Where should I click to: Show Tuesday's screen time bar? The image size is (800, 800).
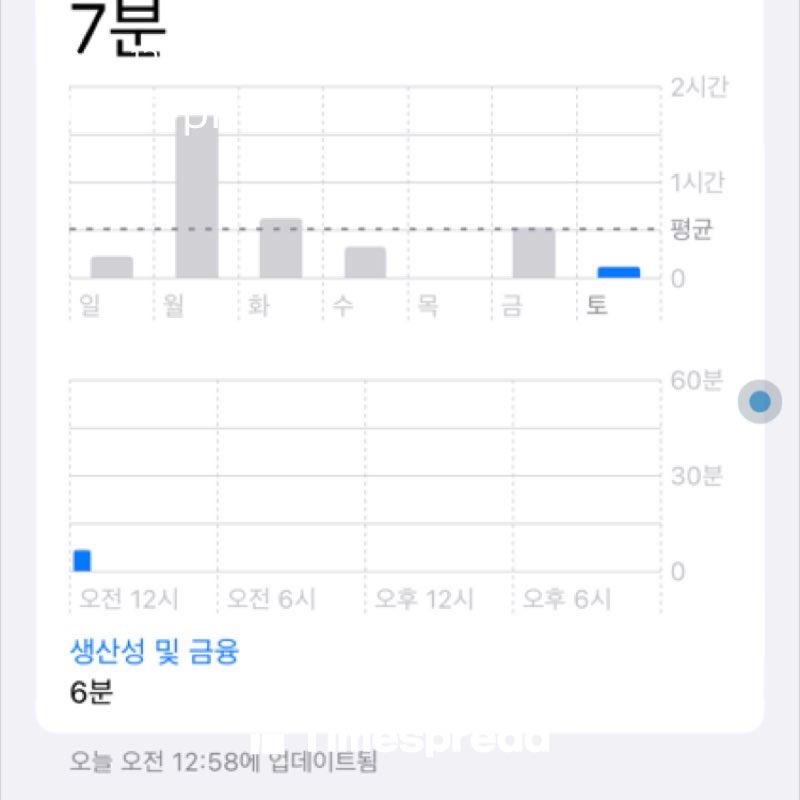(281, 248)
